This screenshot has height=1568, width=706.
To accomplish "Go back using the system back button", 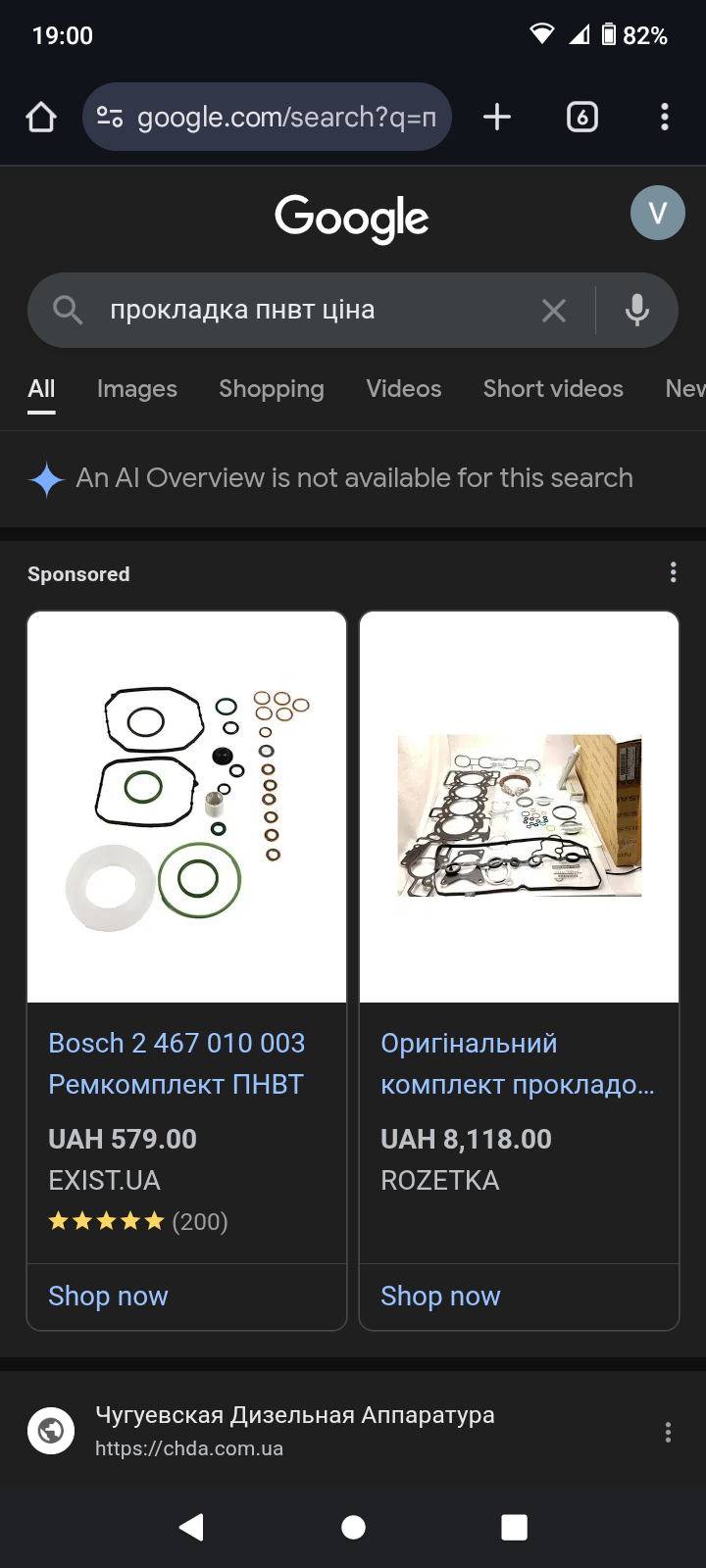I will [x=192, y=1527].
